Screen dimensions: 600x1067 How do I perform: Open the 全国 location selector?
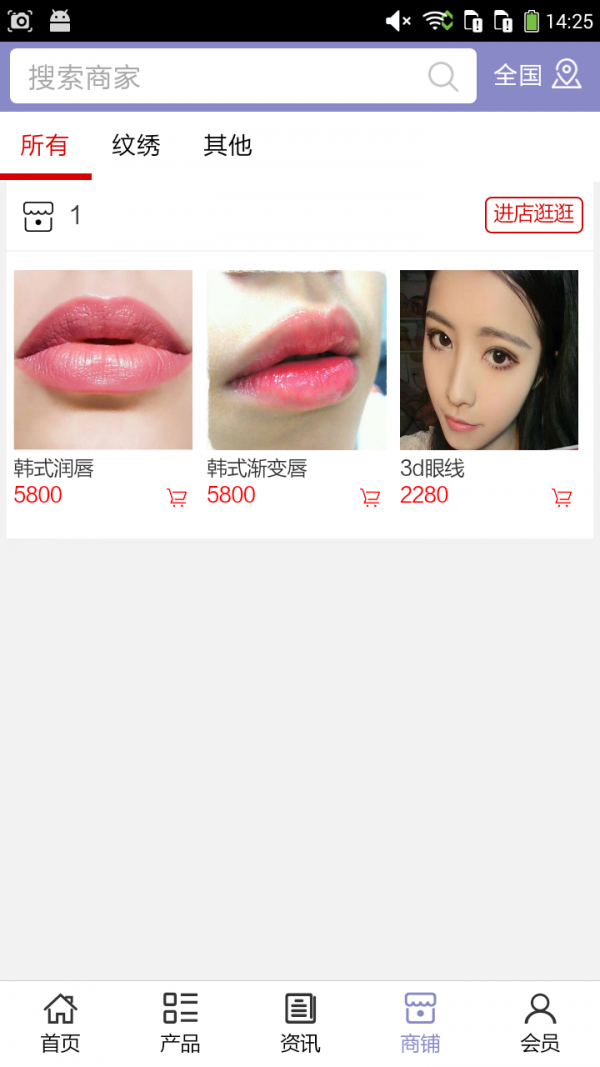tap(537, 75)
